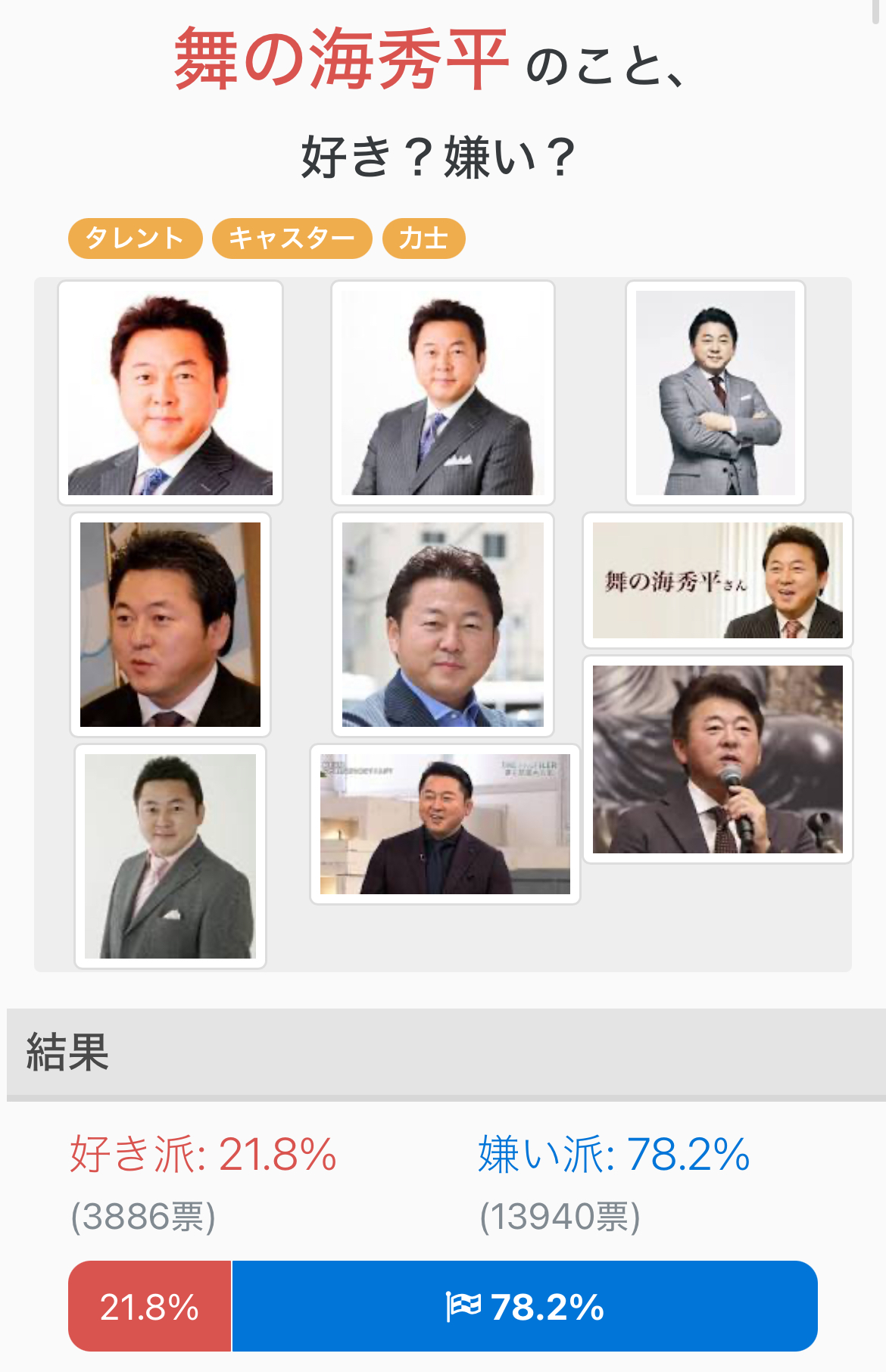This screenshot has height=1372, width=886.
Task: Vote with the red 21.8% button
Action: pos(149,1306)
